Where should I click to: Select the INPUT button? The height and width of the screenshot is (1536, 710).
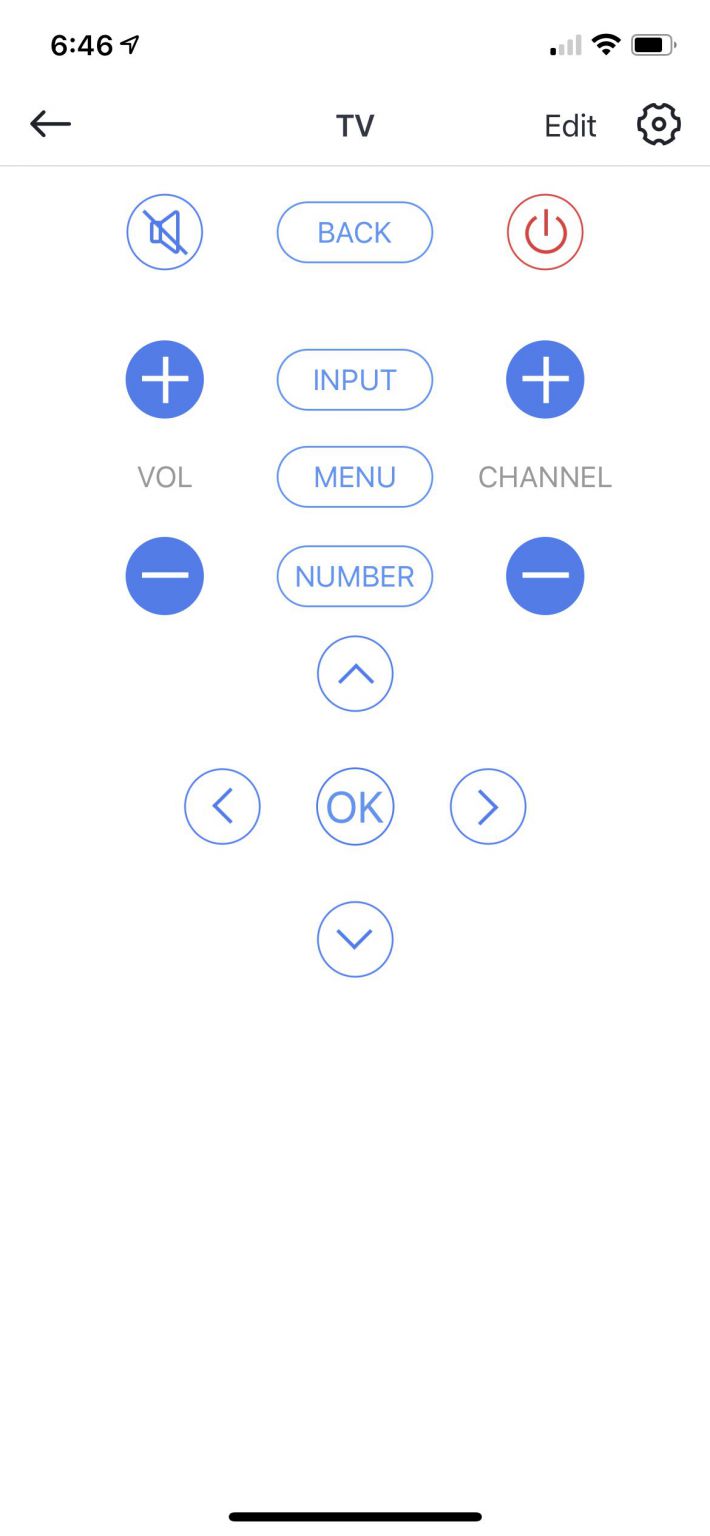coord(355,380)
